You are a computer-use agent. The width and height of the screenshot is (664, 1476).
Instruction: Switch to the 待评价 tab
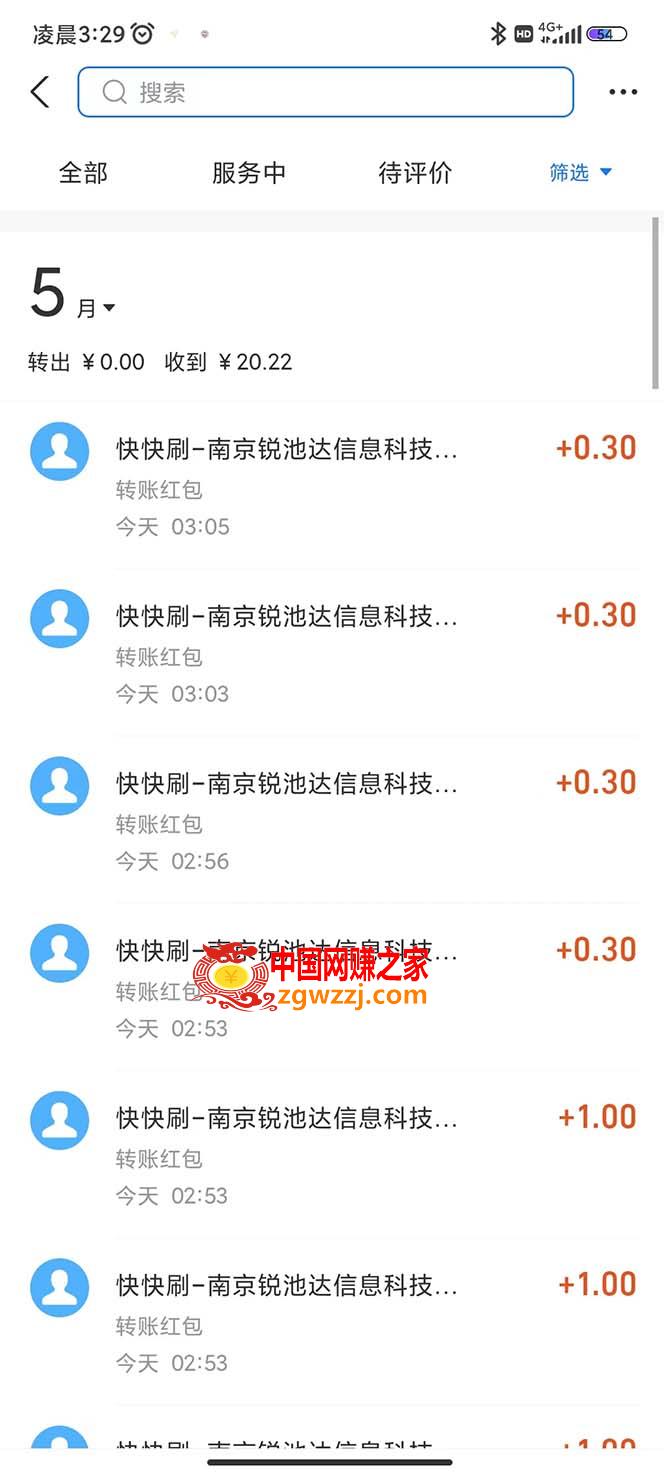pos(415,173)
